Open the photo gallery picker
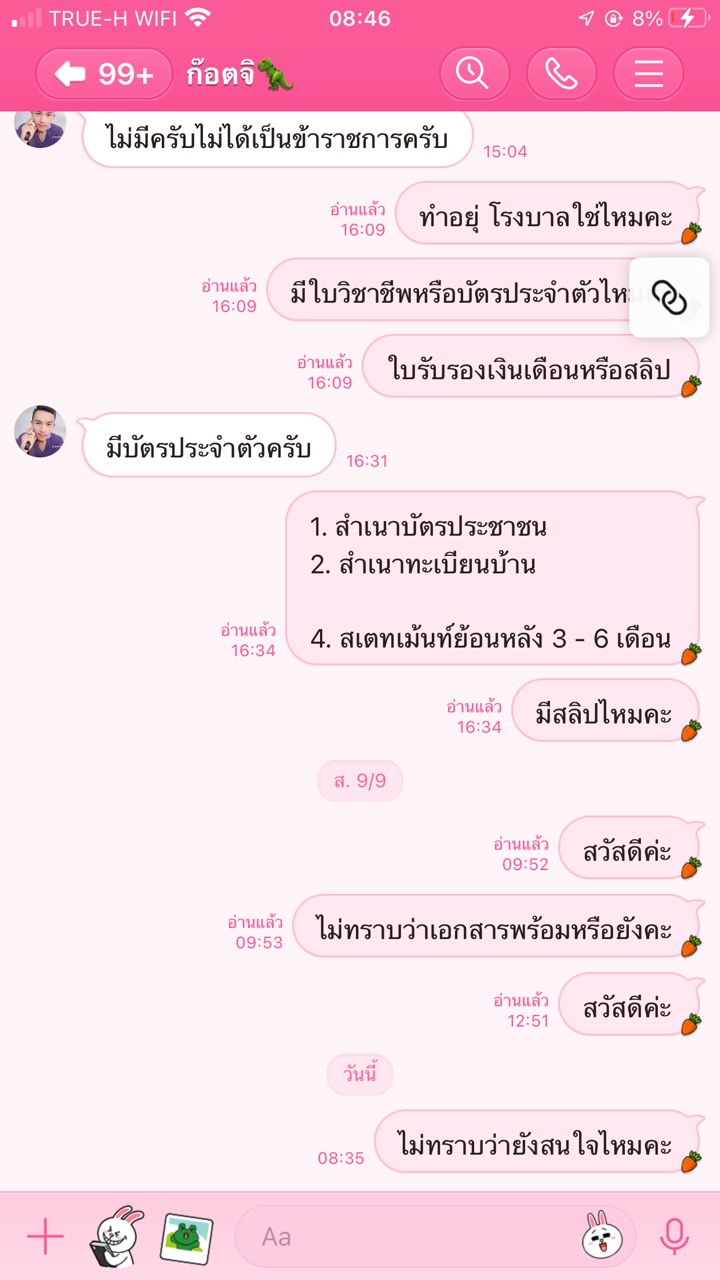720x1280 pixels. point(187,1237)
